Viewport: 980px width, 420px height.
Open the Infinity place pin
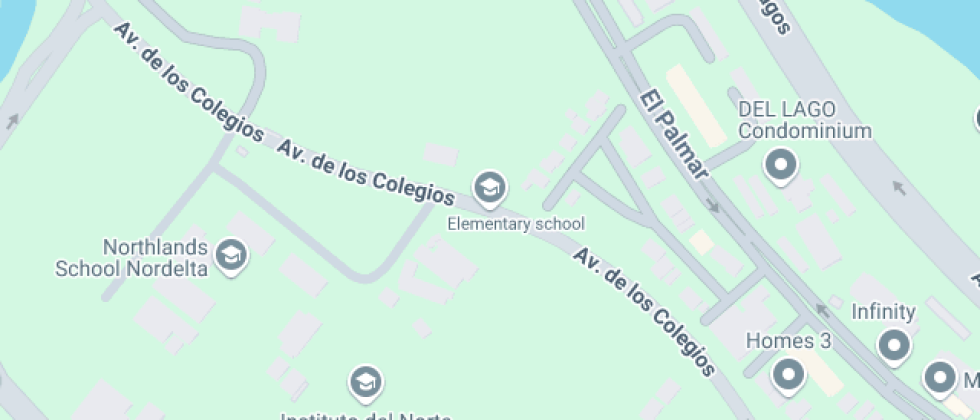click(x=893, y=346)
